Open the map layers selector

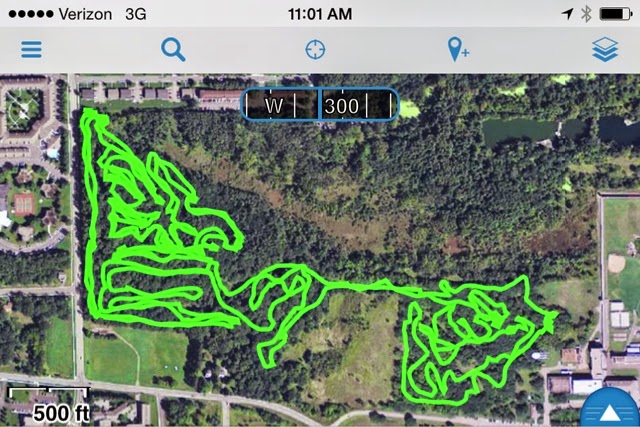[x=604, y=50]
